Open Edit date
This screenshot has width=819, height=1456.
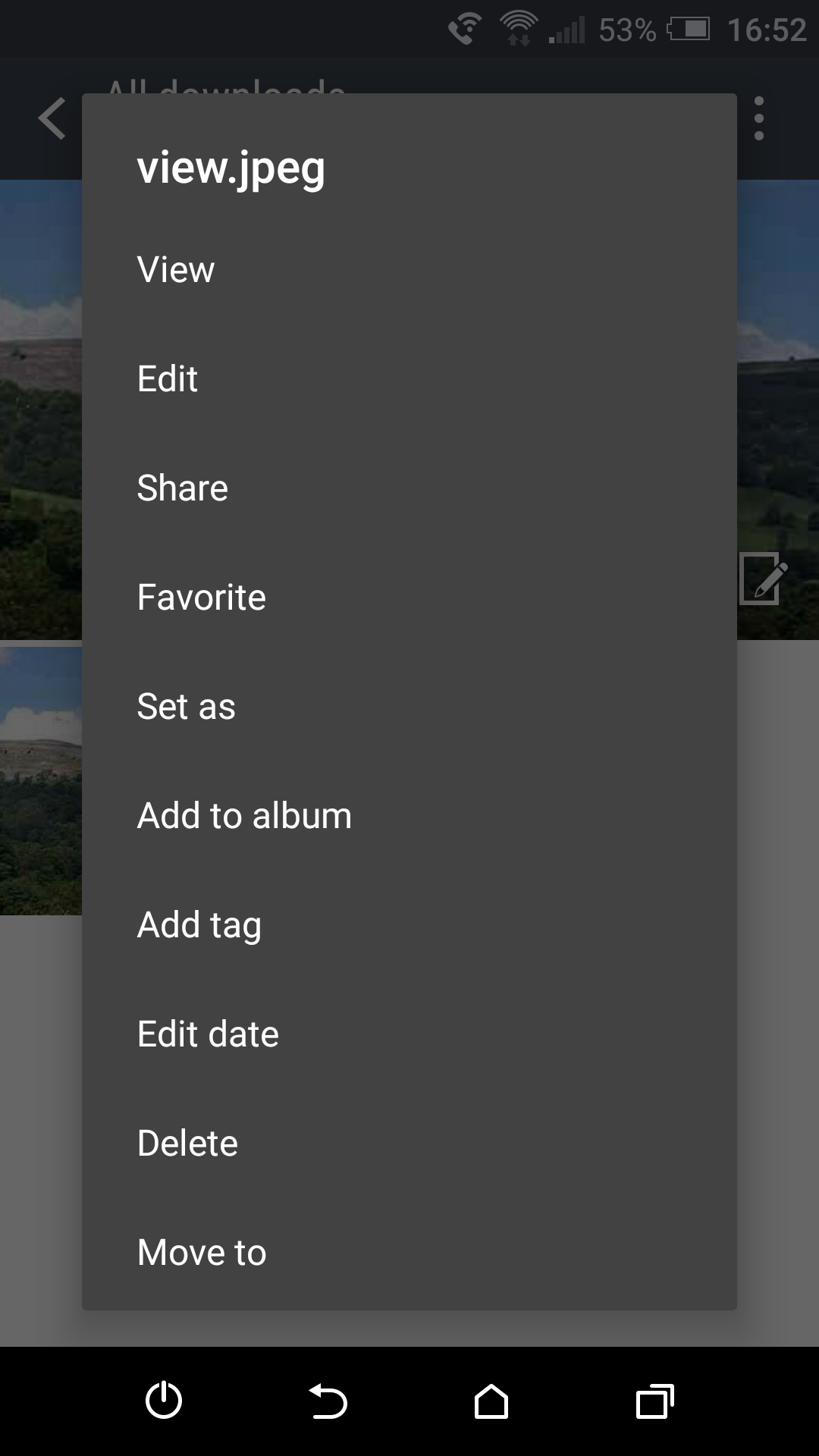(x=409, y=1034)
